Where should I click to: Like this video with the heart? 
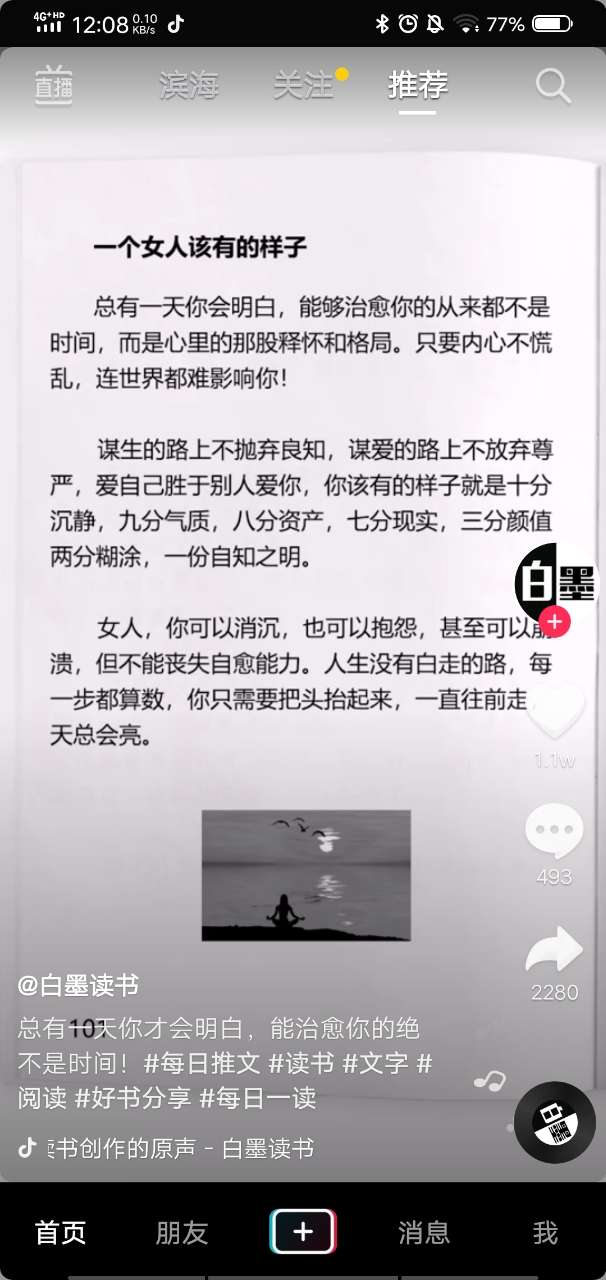point(554,713)
